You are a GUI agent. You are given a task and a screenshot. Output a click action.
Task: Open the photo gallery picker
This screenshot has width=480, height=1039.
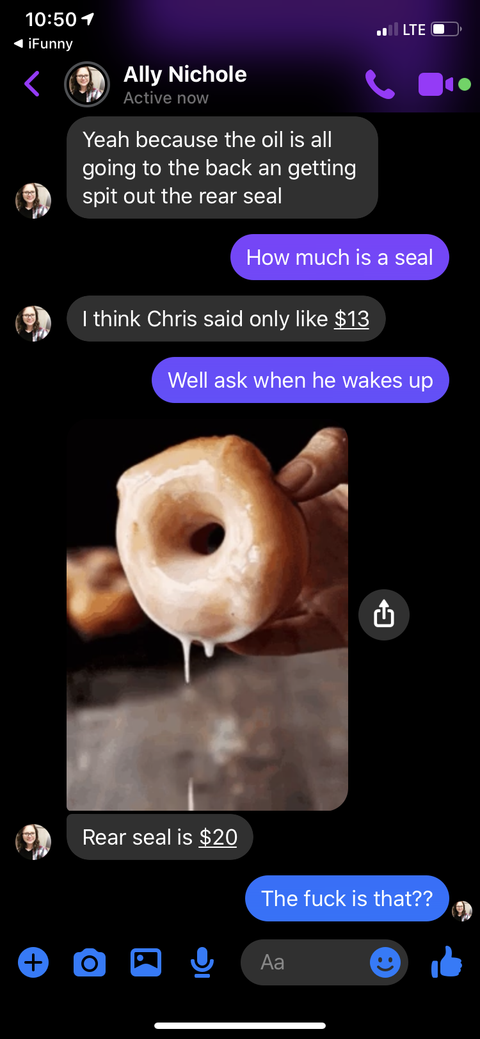(146, 962)
